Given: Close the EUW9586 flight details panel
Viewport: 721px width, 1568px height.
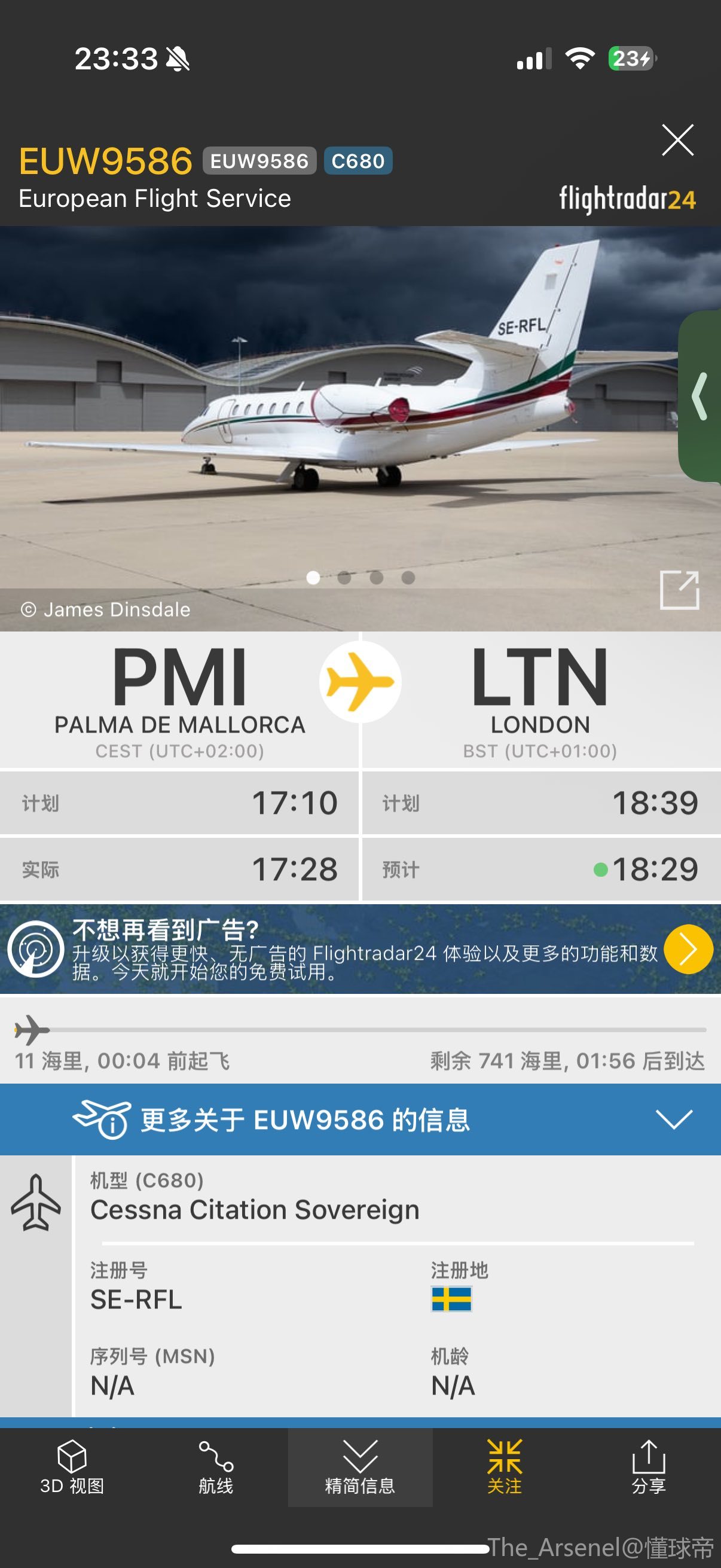Looking at the screenshot, I should 677,141.
